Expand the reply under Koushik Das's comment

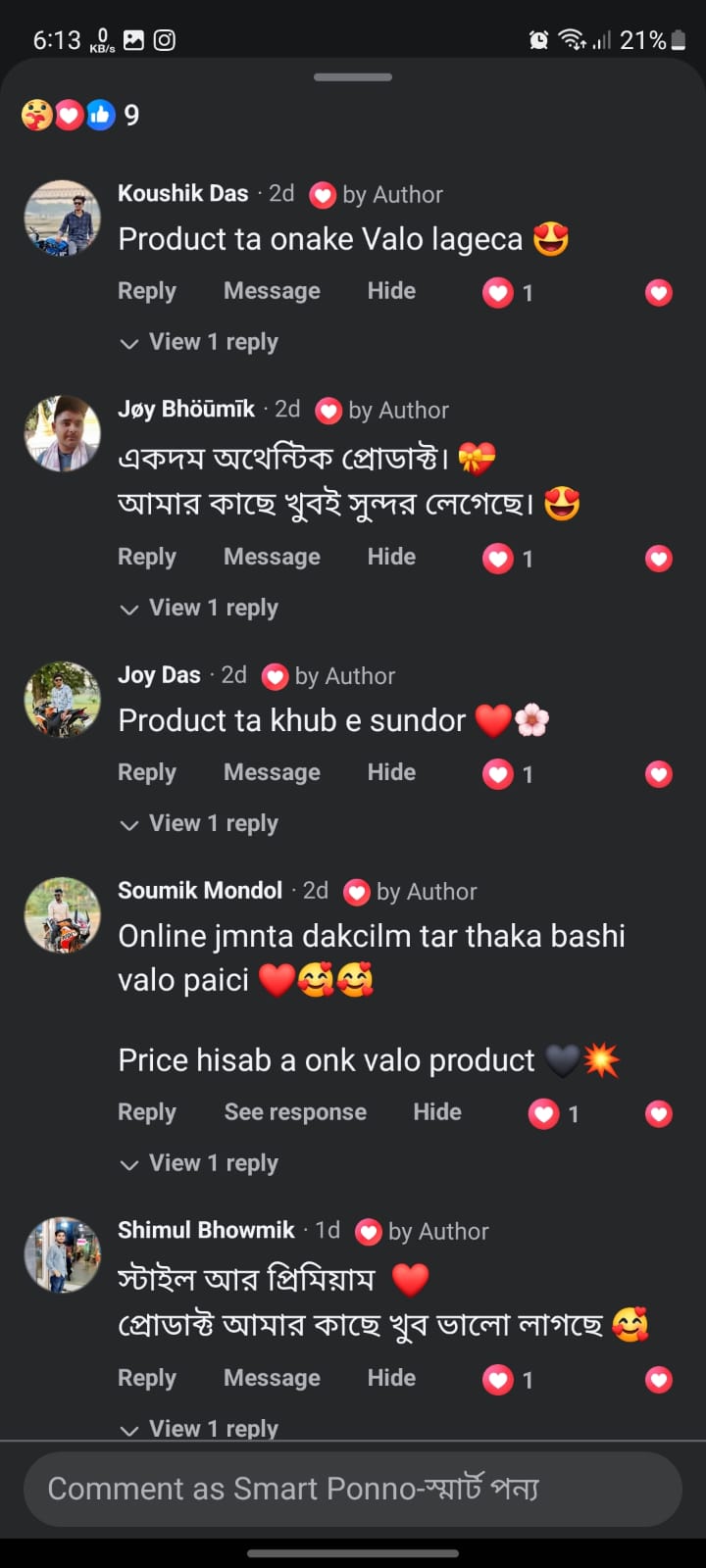click(200, 342)
